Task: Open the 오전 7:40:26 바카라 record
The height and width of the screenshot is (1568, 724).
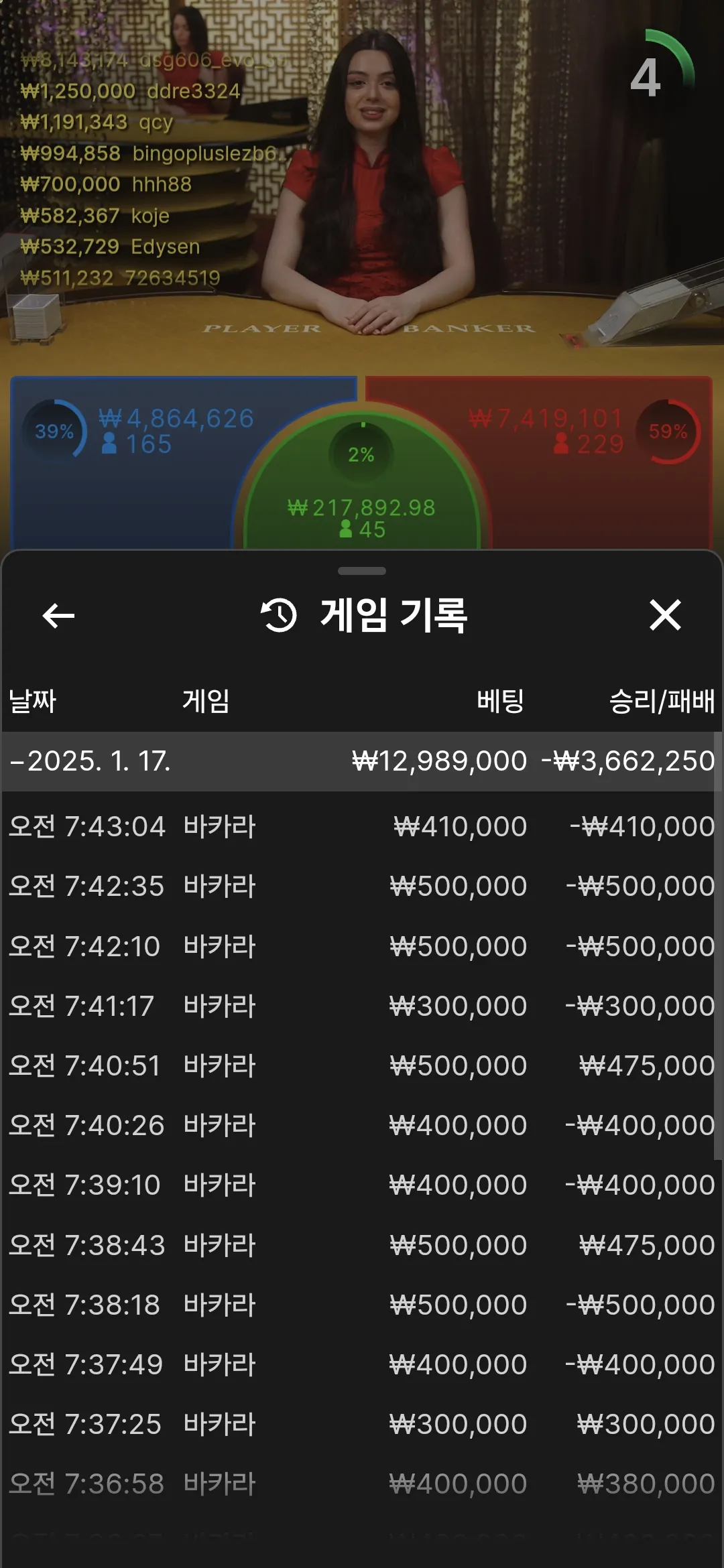Action: click(362, 1125)
